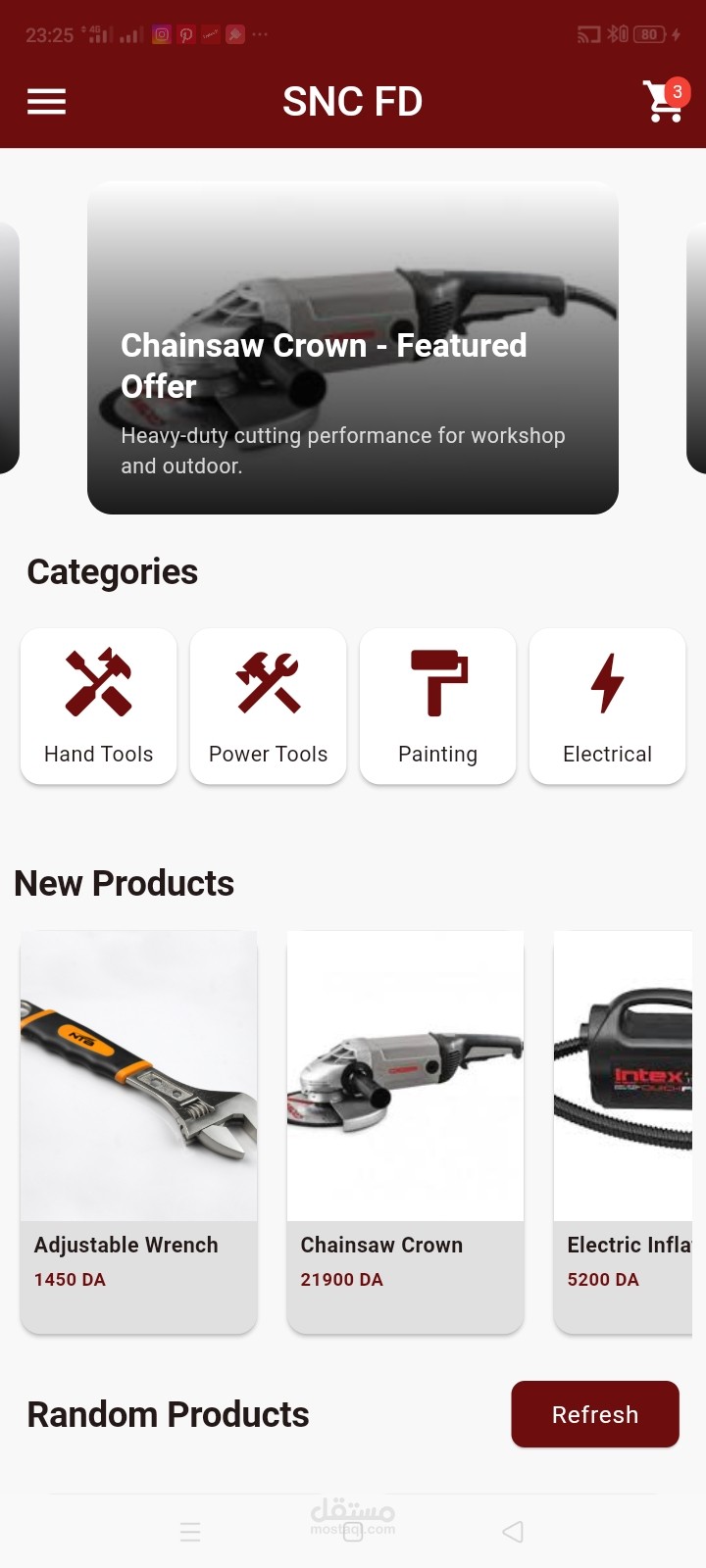Browse the Power Tools category
The width and height of the screenshot is (706, 1568).
tap(268, 706)
